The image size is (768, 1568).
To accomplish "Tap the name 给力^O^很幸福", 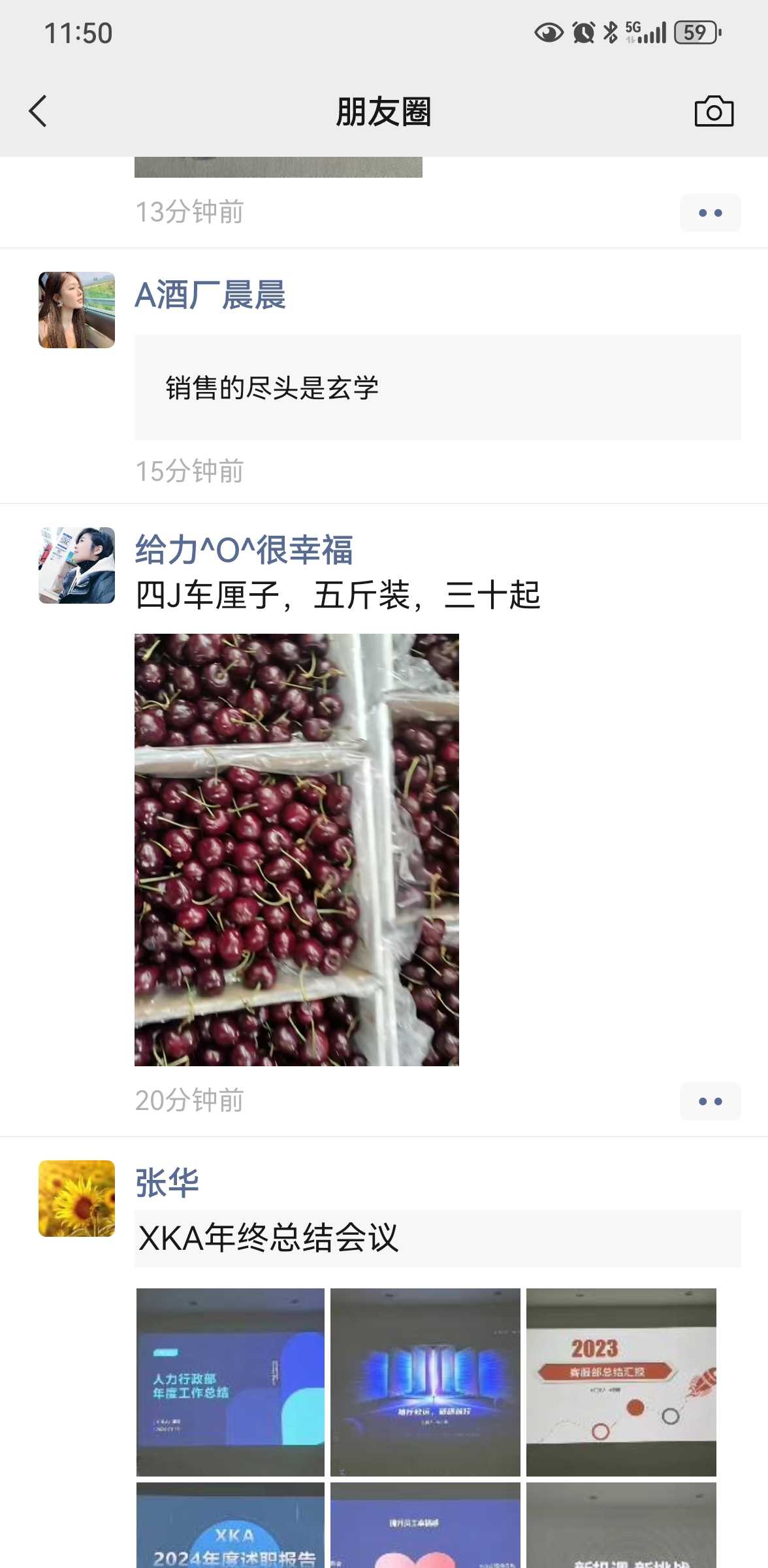I will tap(244, 549).
